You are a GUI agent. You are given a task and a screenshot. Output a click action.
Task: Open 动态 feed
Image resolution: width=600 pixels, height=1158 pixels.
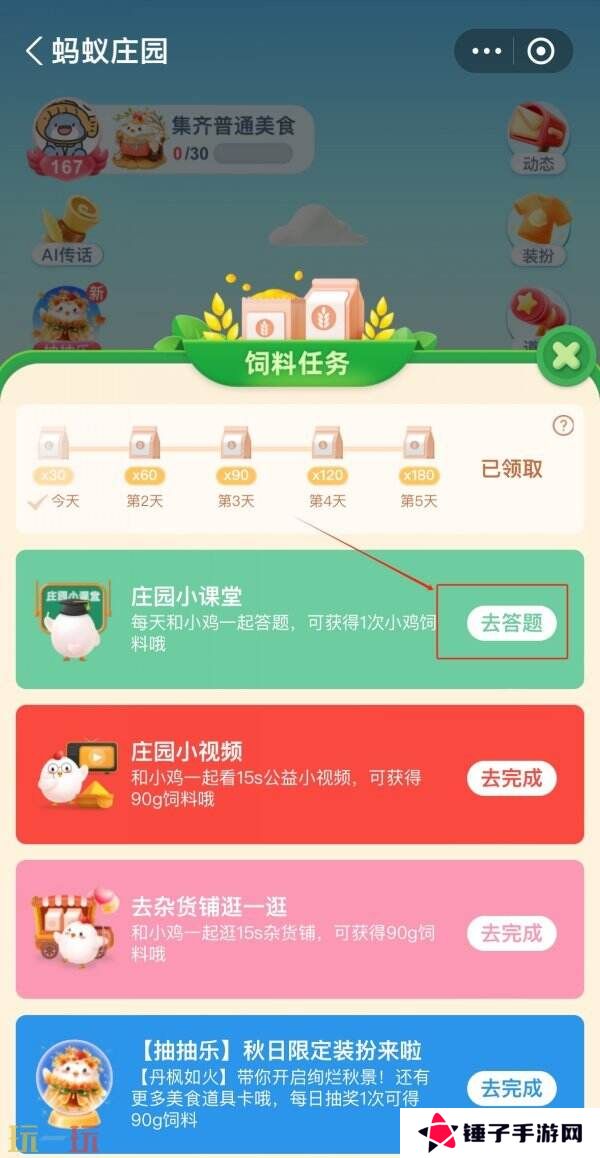coord(538,138)
